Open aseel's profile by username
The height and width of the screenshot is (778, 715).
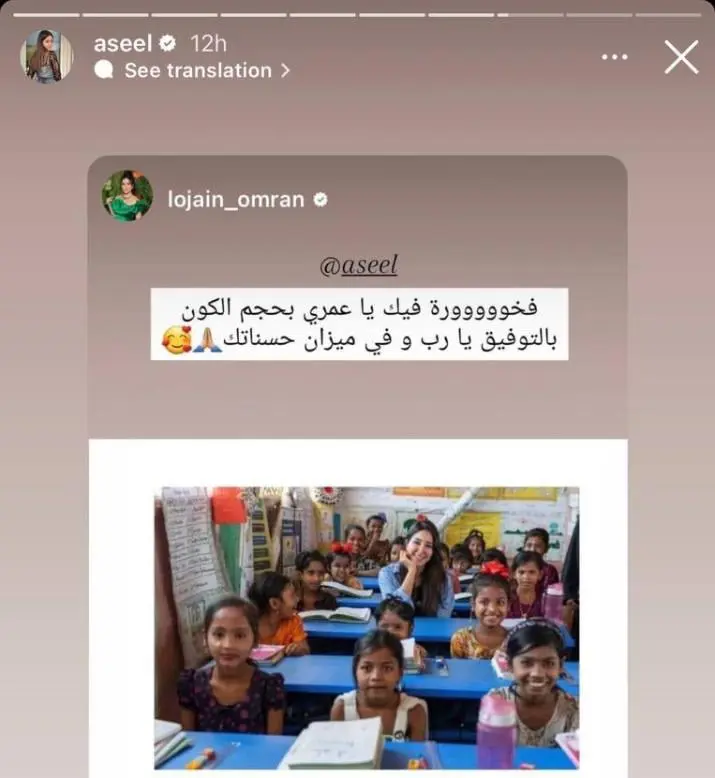pos(121,43)
